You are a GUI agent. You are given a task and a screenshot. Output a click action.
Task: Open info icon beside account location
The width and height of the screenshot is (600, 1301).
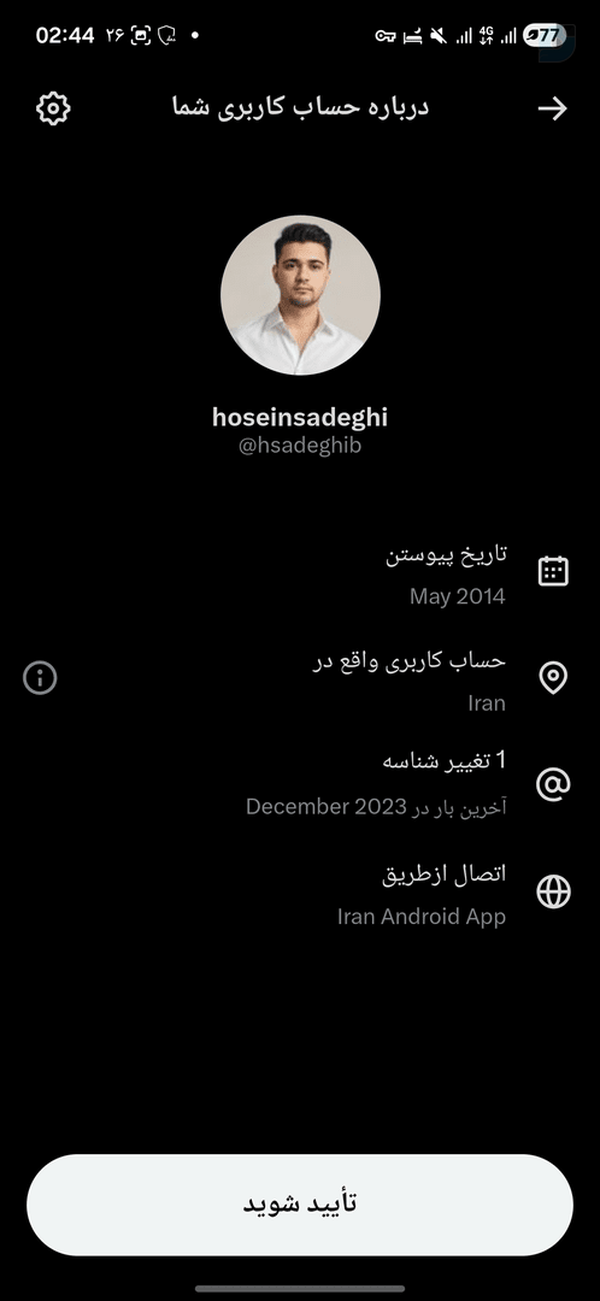pos(40,678)
